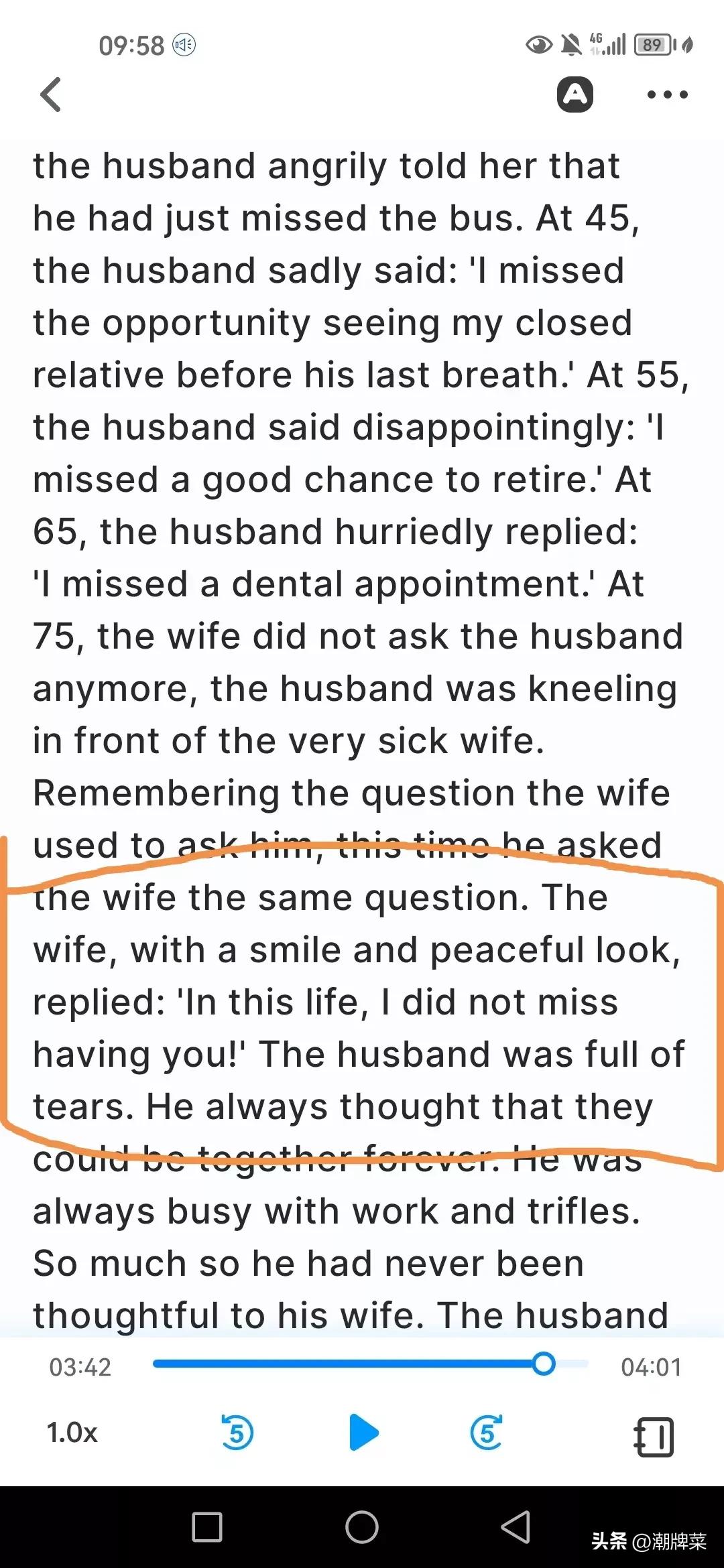724x1568 pixels.
Task: Open the text display mode icon
Action: click(x=654, y=1436)
